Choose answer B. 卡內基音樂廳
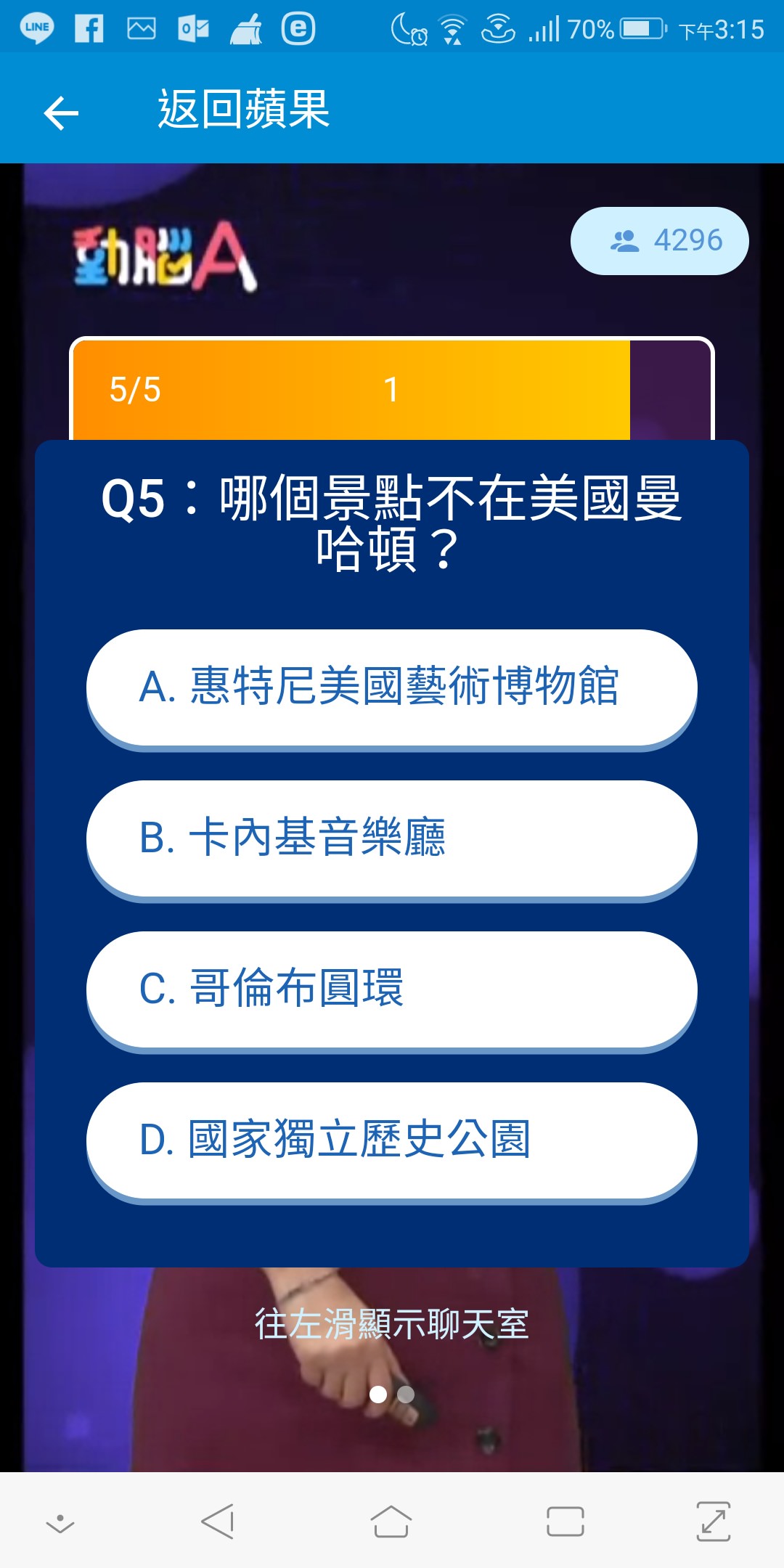784x1568 pixels. pos(392,837)
